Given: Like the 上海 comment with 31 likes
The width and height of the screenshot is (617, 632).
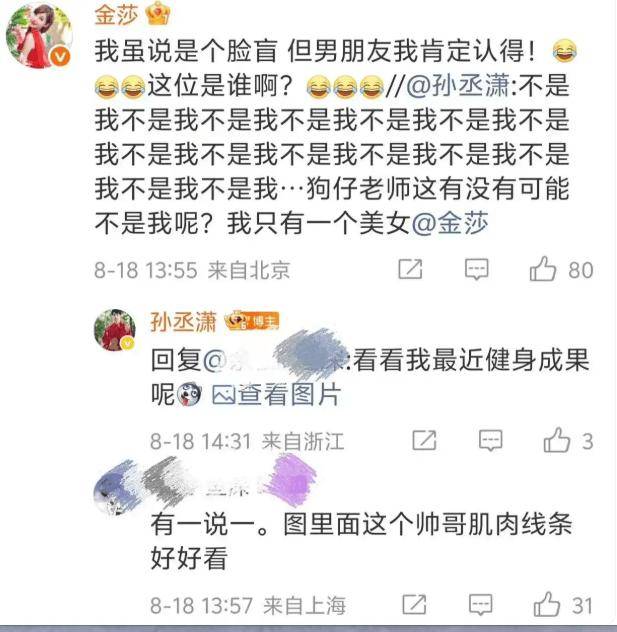Looking at the screenshot, I should (547, 604).
